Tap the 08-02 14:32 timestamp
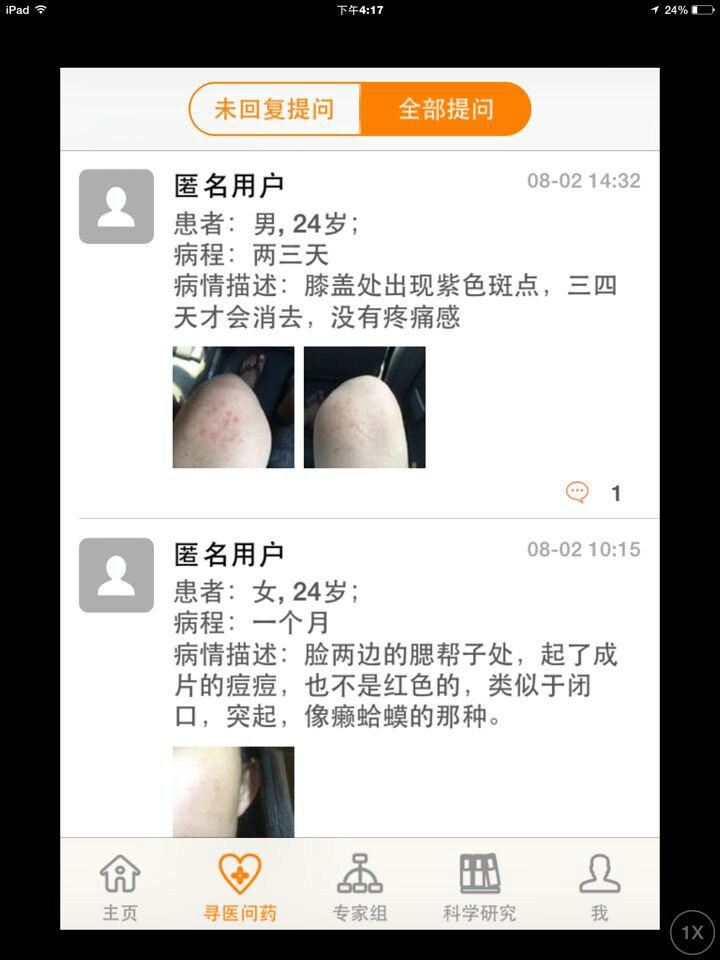This screenshot has height=960, width=720. (582, 181)
